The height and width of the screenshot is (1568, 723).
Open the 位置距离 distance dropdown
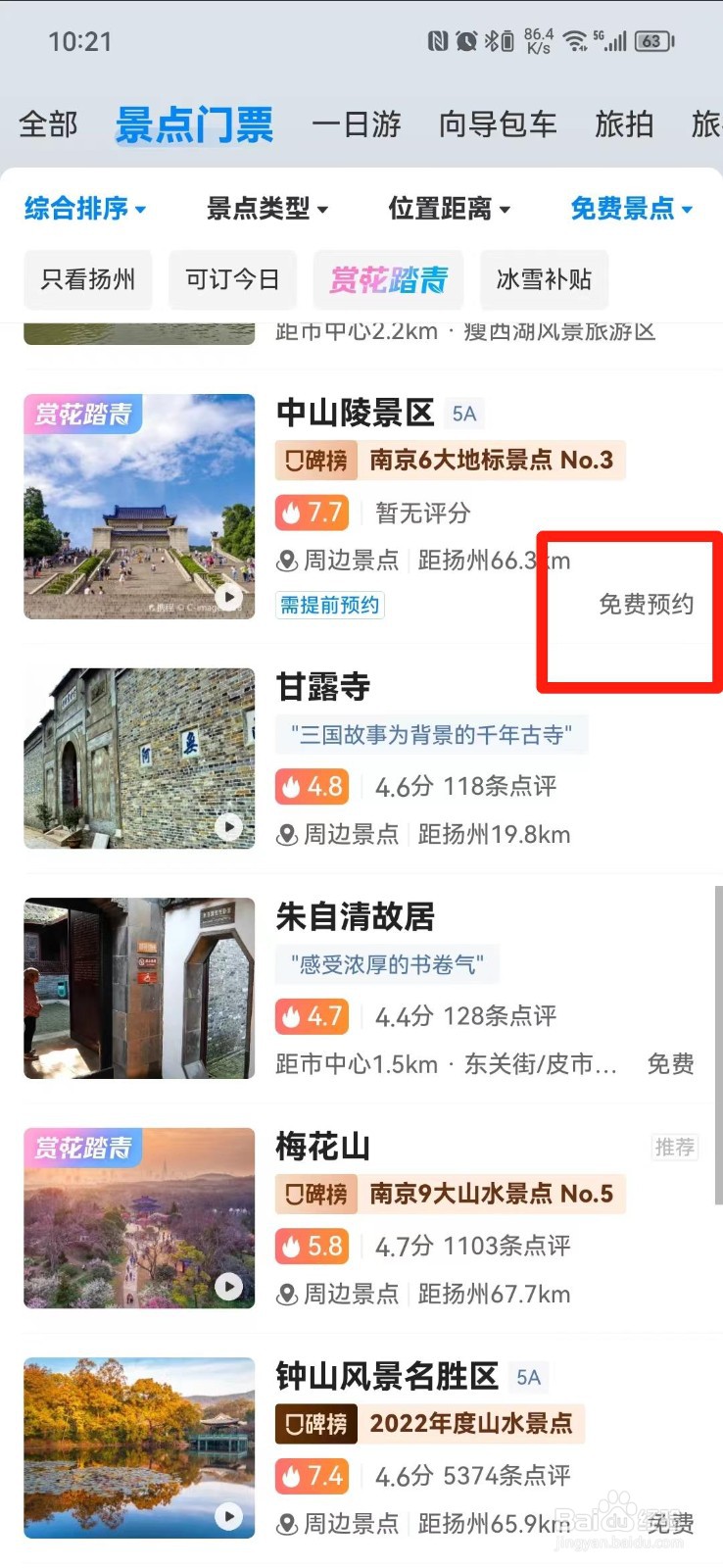tap(449, 209)
